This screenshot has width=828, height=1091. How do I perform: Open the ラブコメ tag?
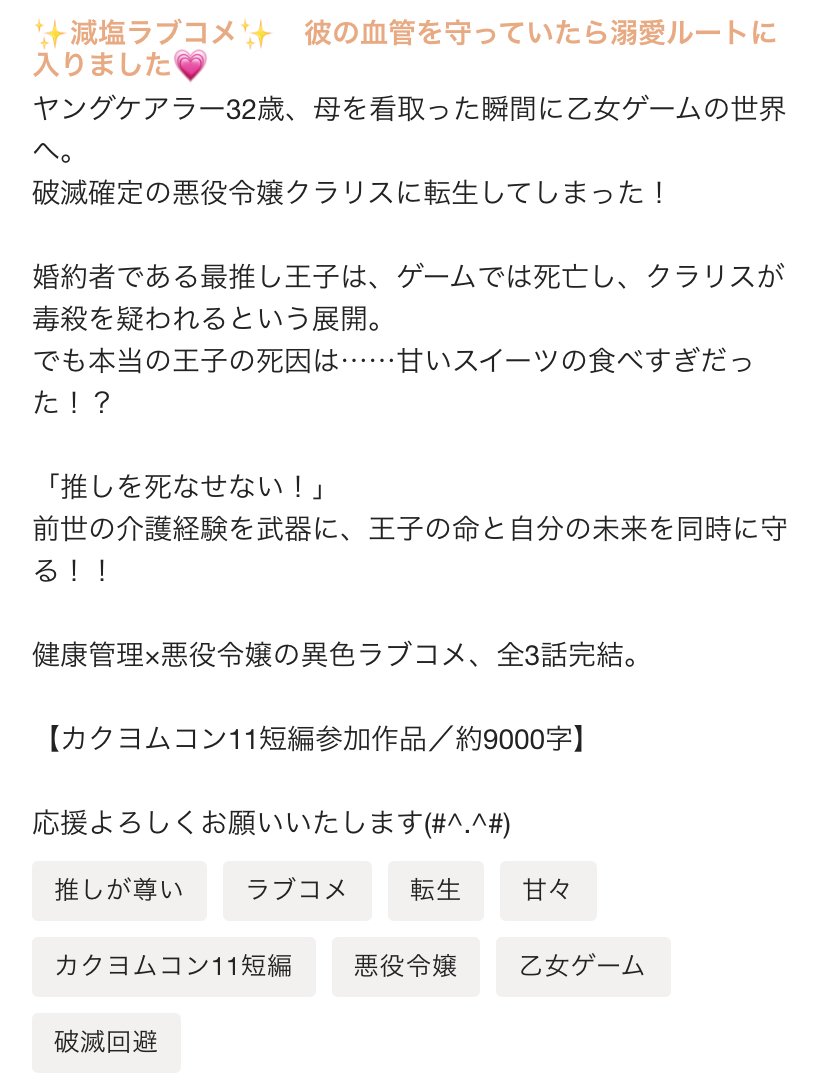tap(297, 890)
